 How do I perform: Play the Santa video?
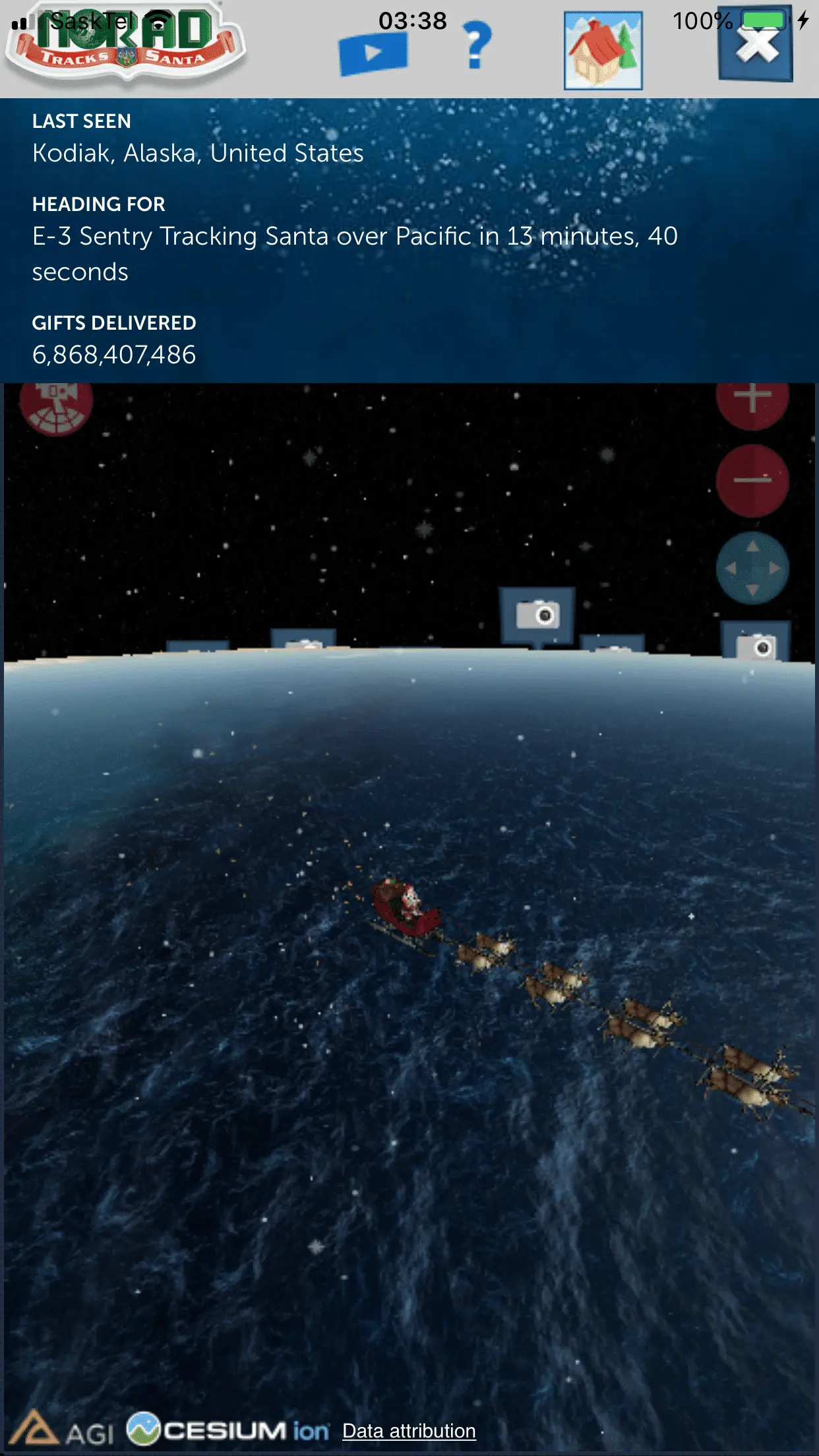373,53
